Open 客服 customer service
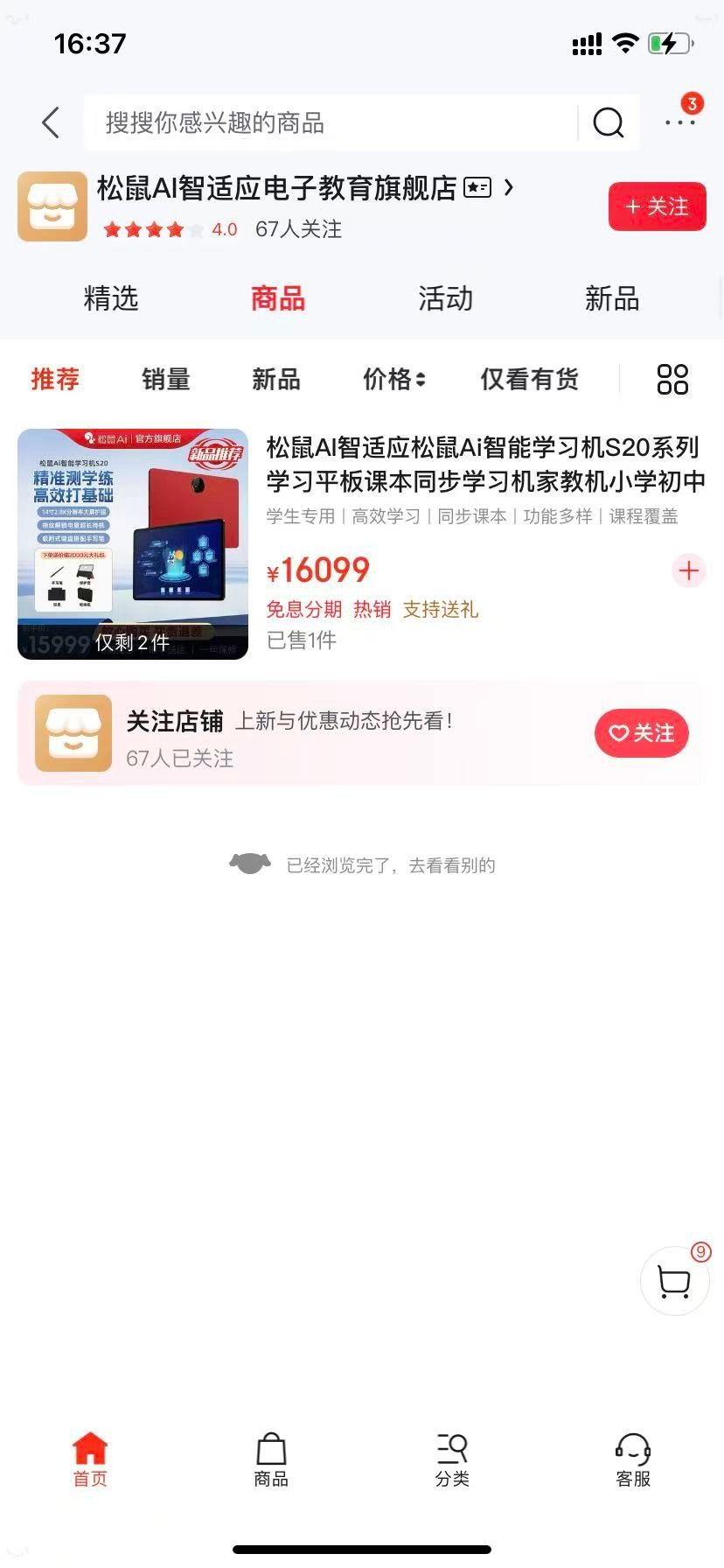The width and height of the screenshot is (724, 1568). tap(633, 1460)
